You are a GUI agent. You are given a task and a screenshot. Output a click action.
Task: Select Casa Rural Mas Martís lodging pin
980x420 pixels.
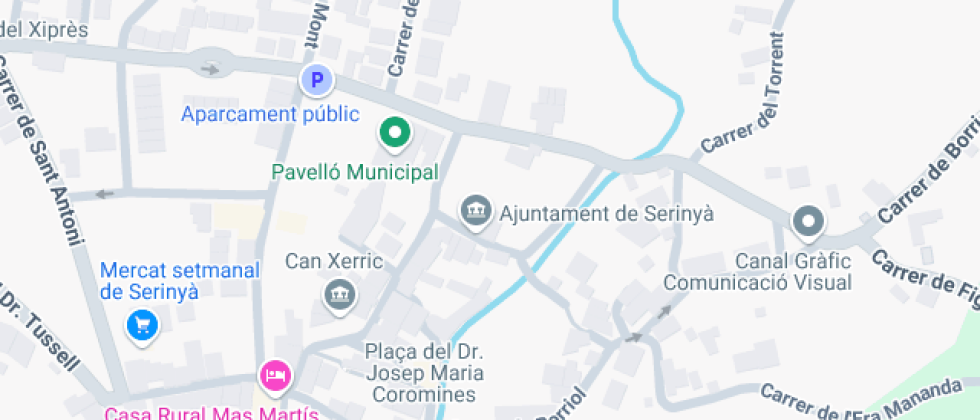[x=276, y=377]
